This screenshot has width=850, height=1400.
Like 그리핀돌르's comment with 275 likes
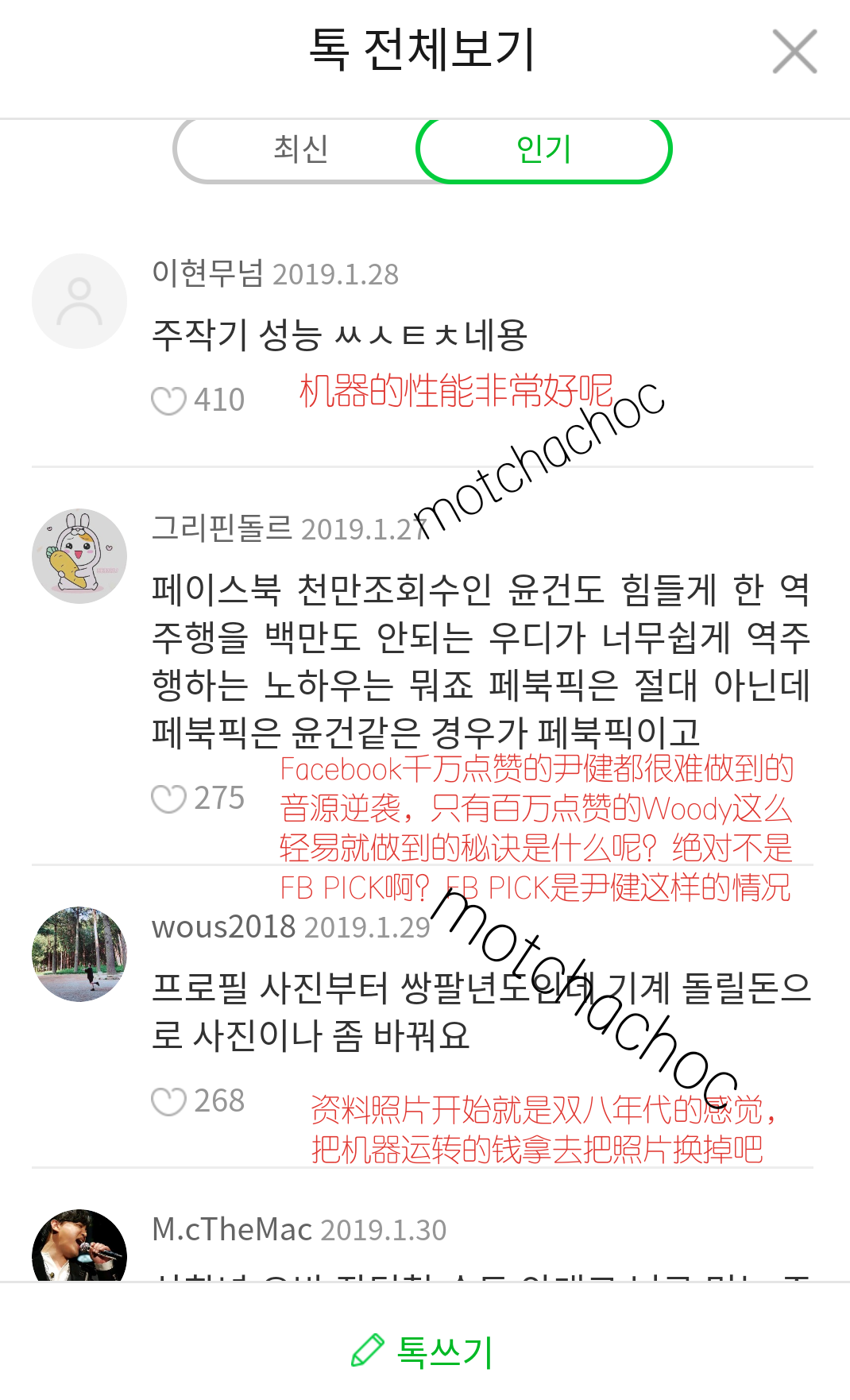(168, 799)
